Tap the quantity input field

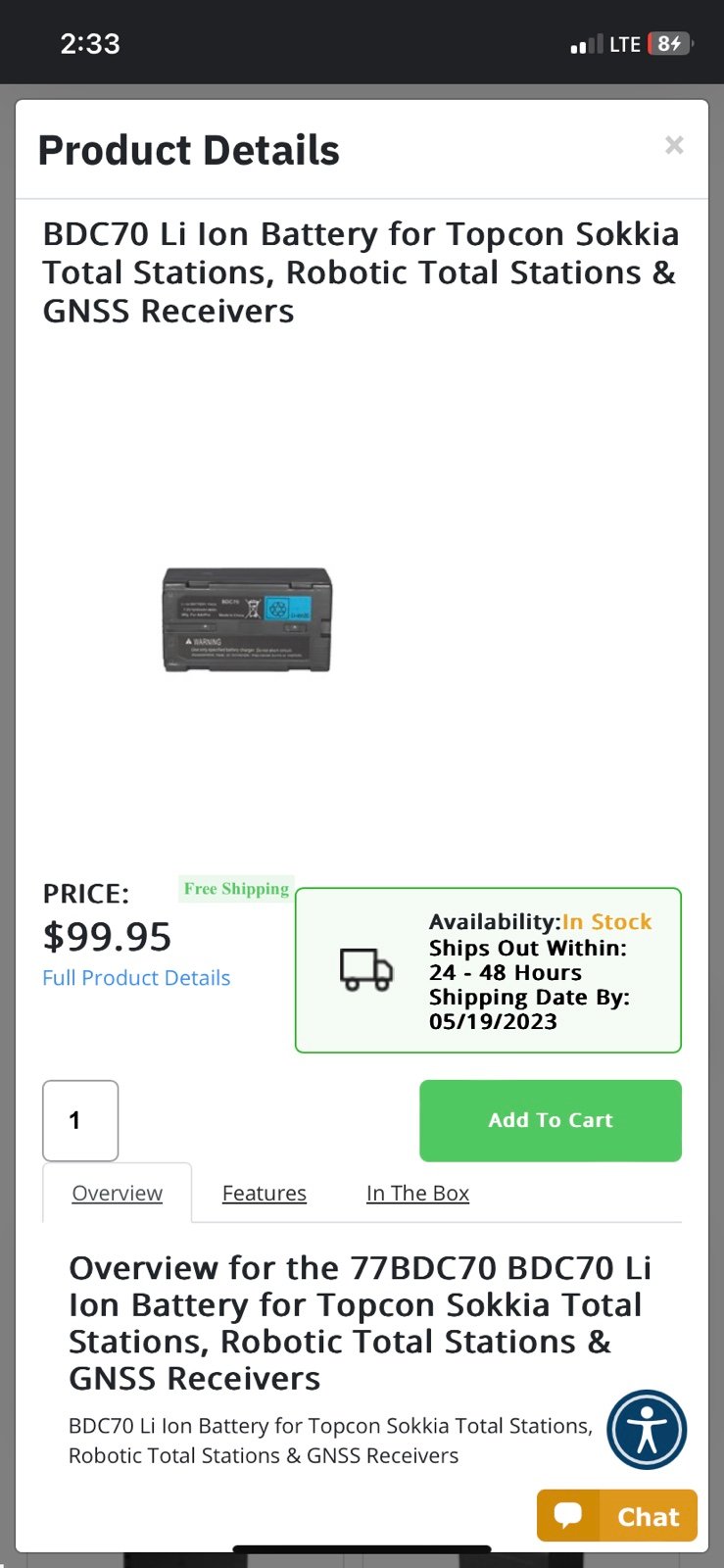(80, 1120)
